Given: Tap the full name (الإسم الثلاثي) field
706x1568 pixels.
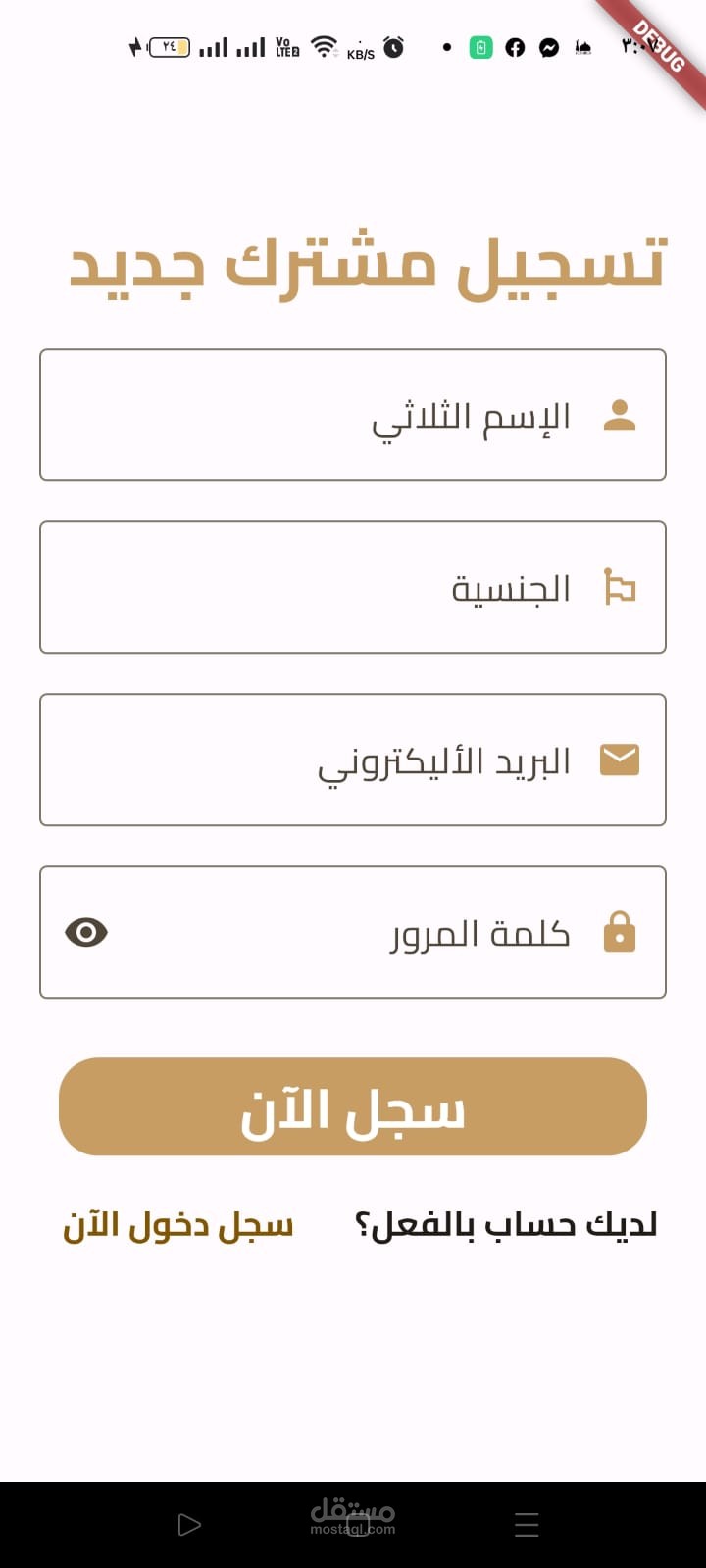Looking at the screenshot, I should point(353,416).
